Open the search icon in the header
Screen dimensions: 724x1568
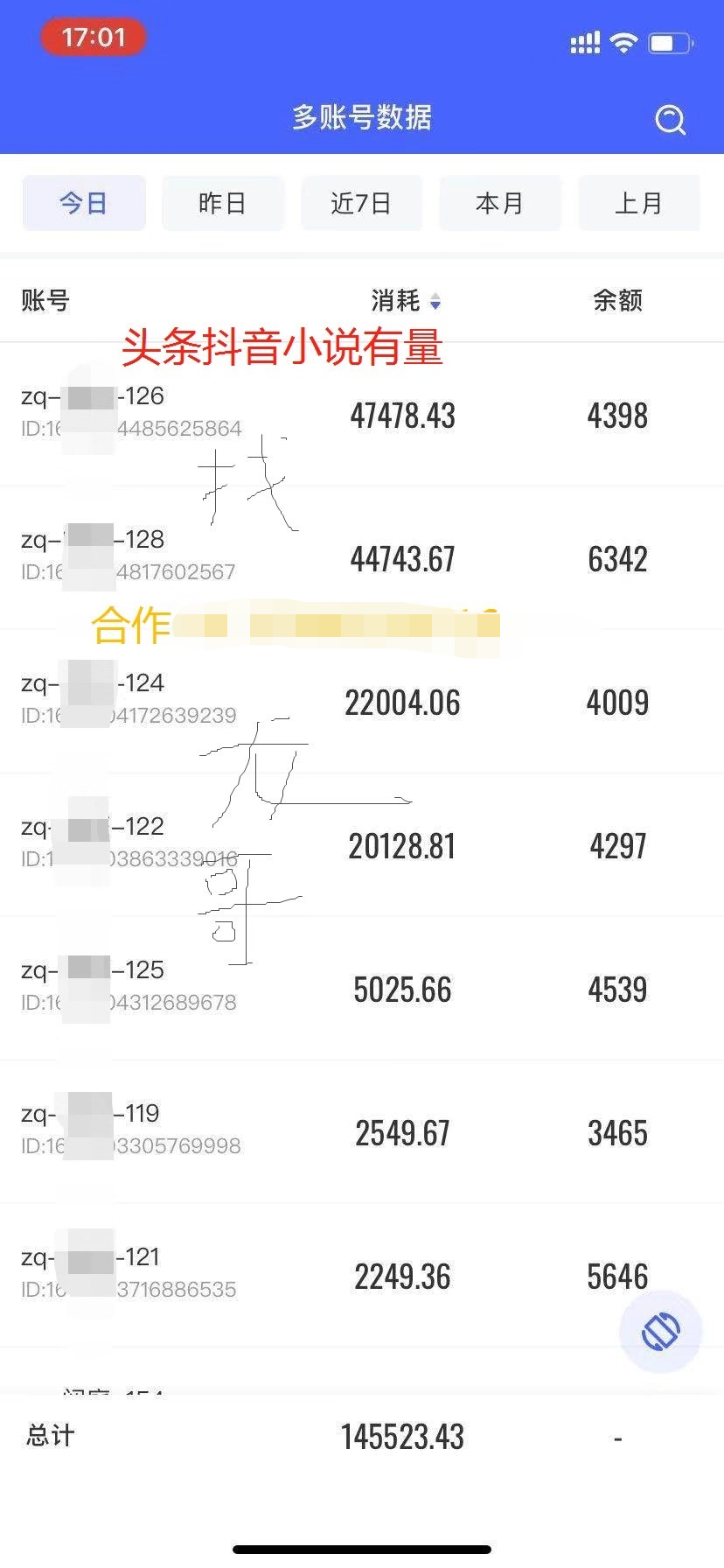670,120
